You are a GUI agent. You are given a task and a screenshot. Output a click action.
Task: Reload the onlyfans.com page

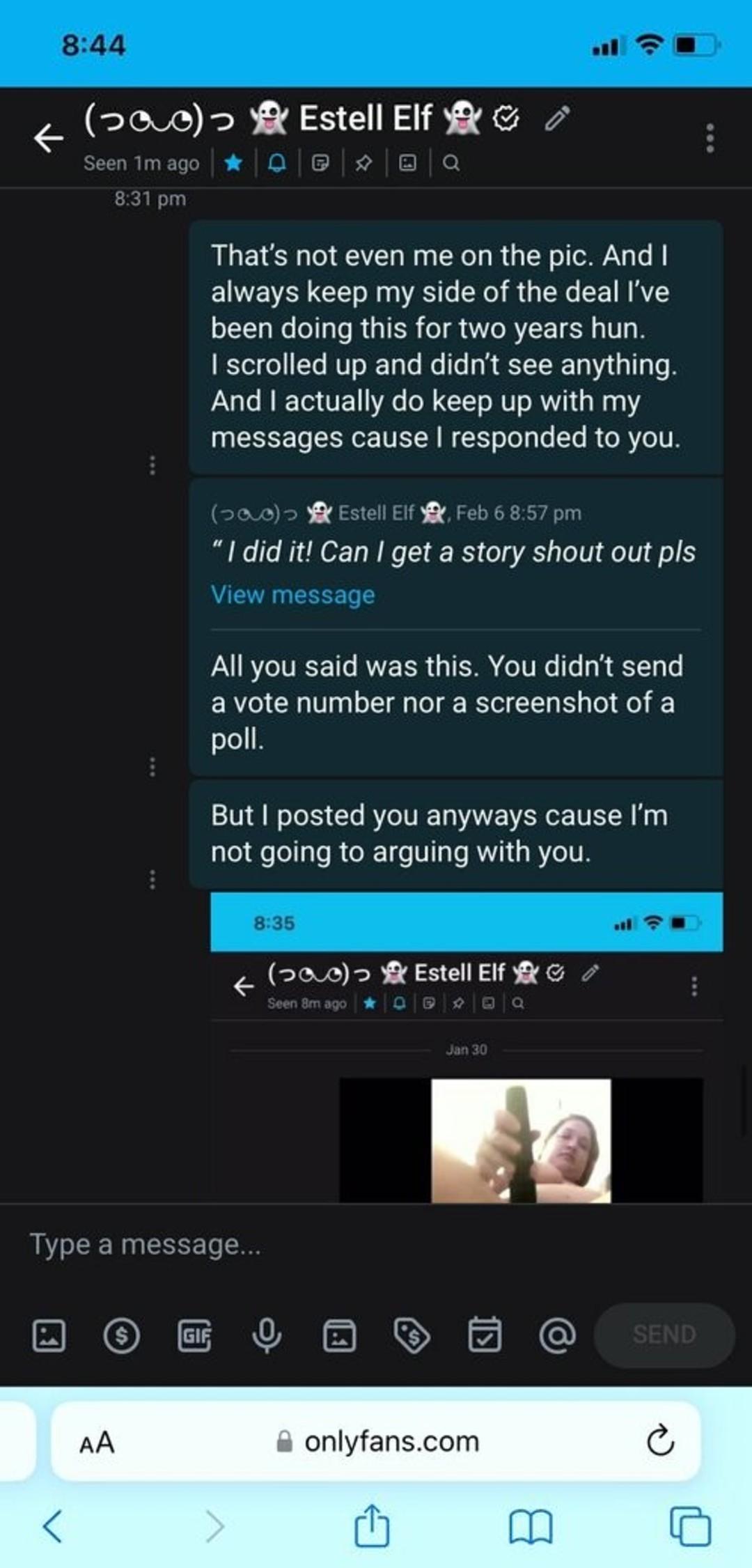click(x=660, y=1441)
